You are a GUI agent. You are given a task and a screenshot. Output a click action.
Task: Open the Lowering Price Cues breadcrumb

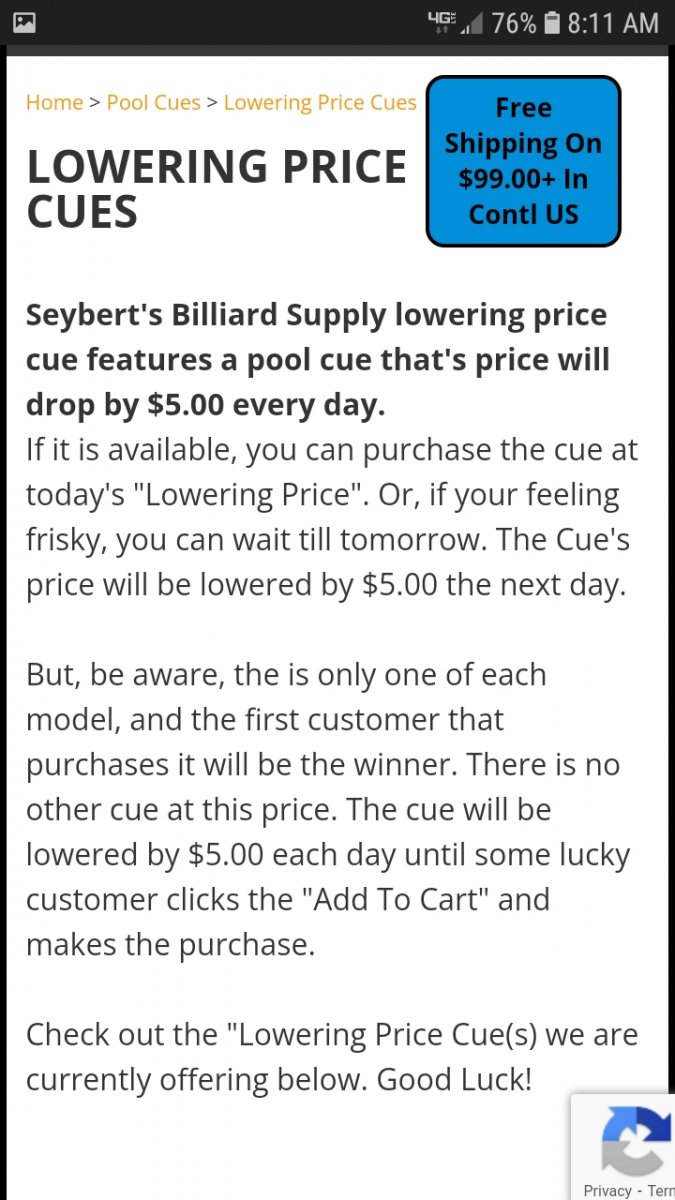click(x=320, y=103)
